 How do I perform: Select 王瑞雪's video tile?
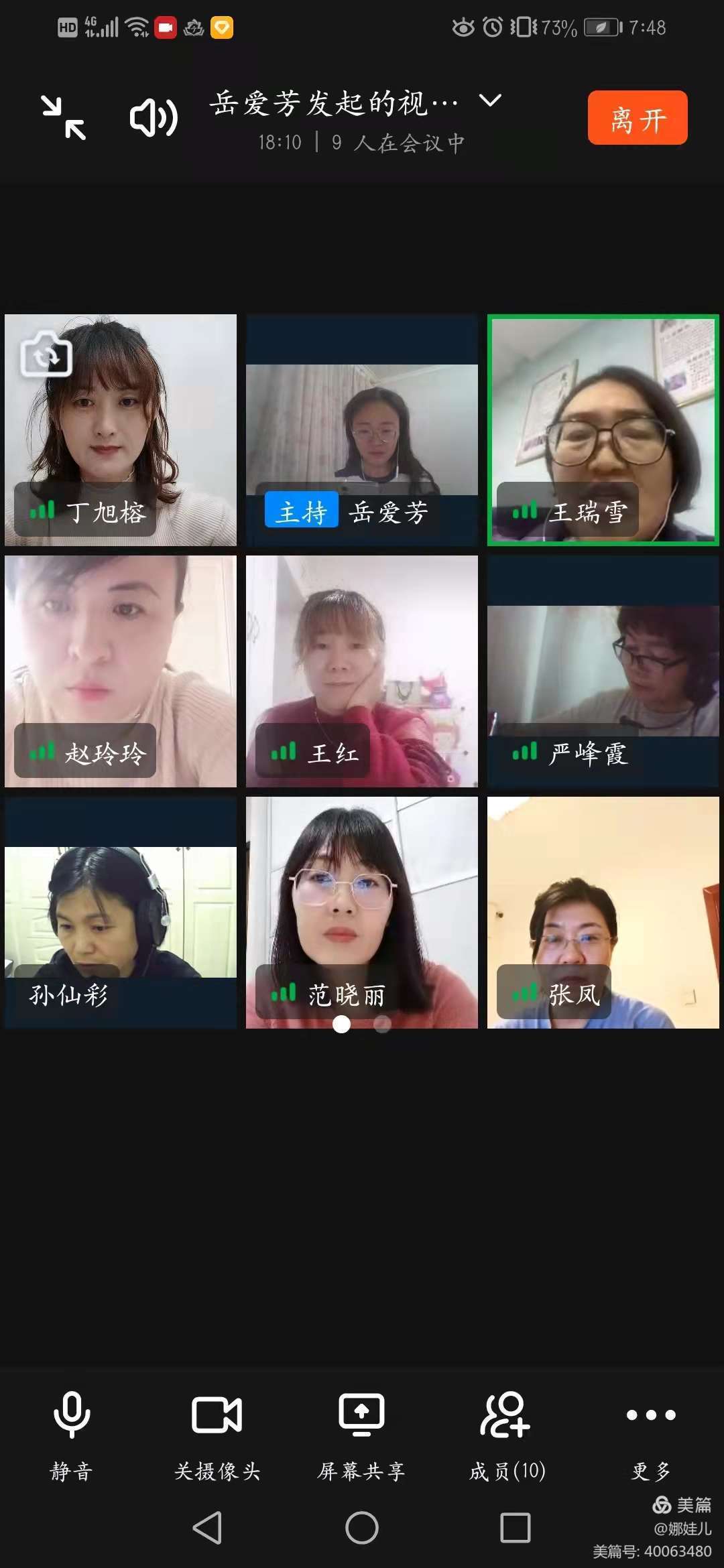coord(603,430)
